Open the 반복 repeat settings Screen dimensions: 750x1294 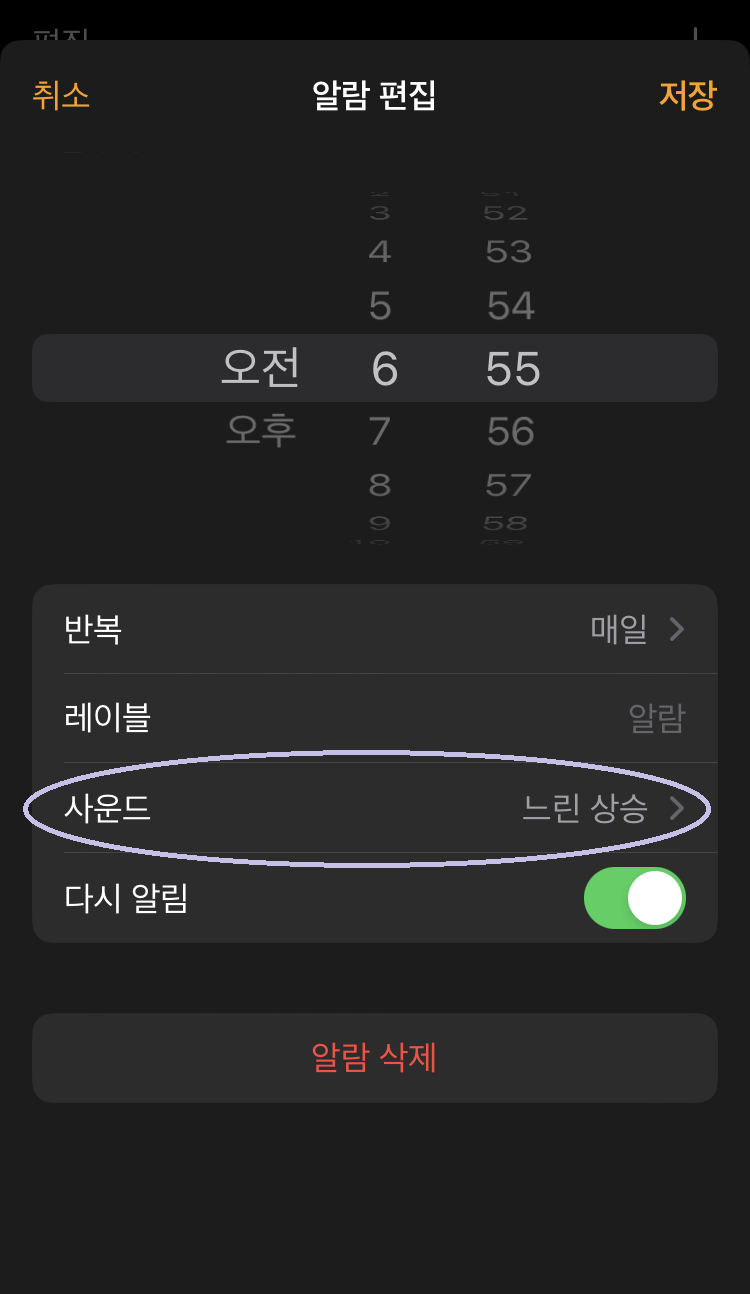[375, 629]
